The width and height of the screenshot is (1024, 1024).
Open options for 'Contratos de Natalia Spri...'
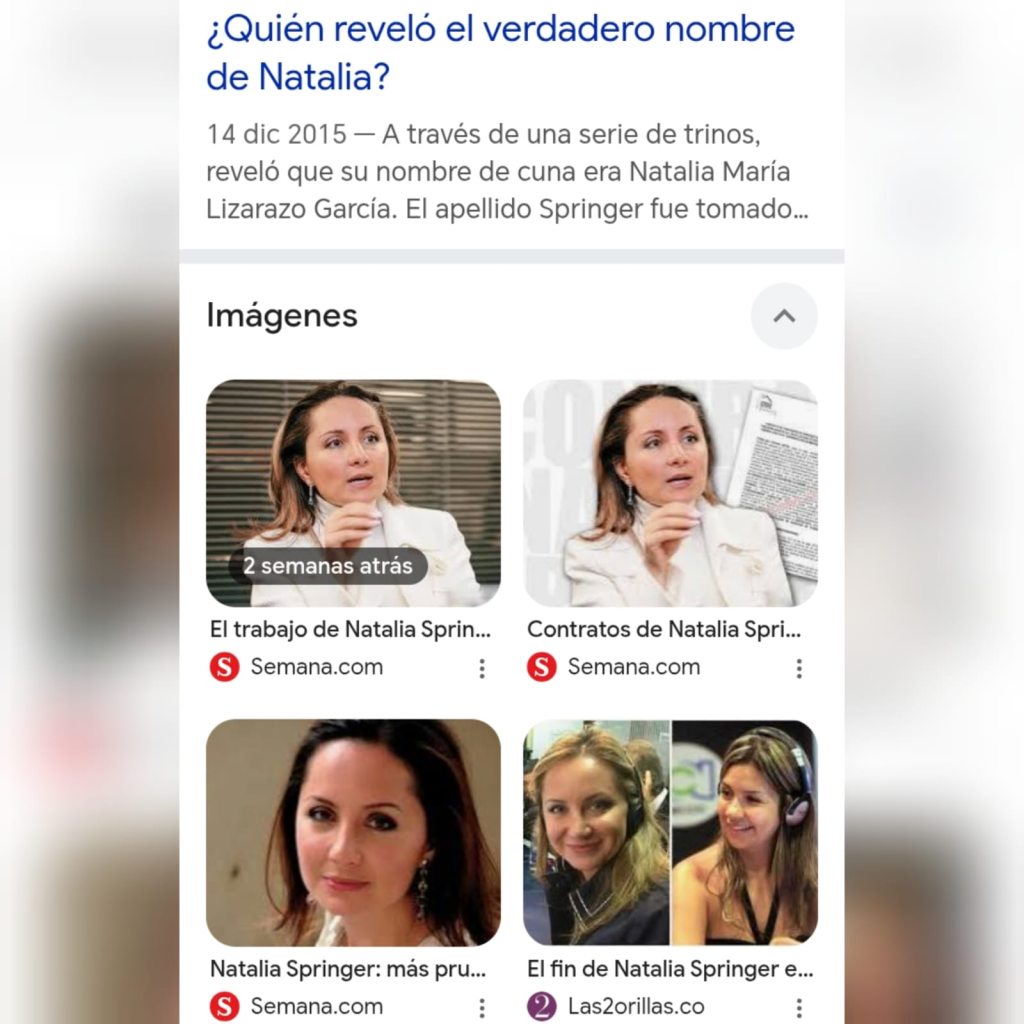(x=799, y=668)
